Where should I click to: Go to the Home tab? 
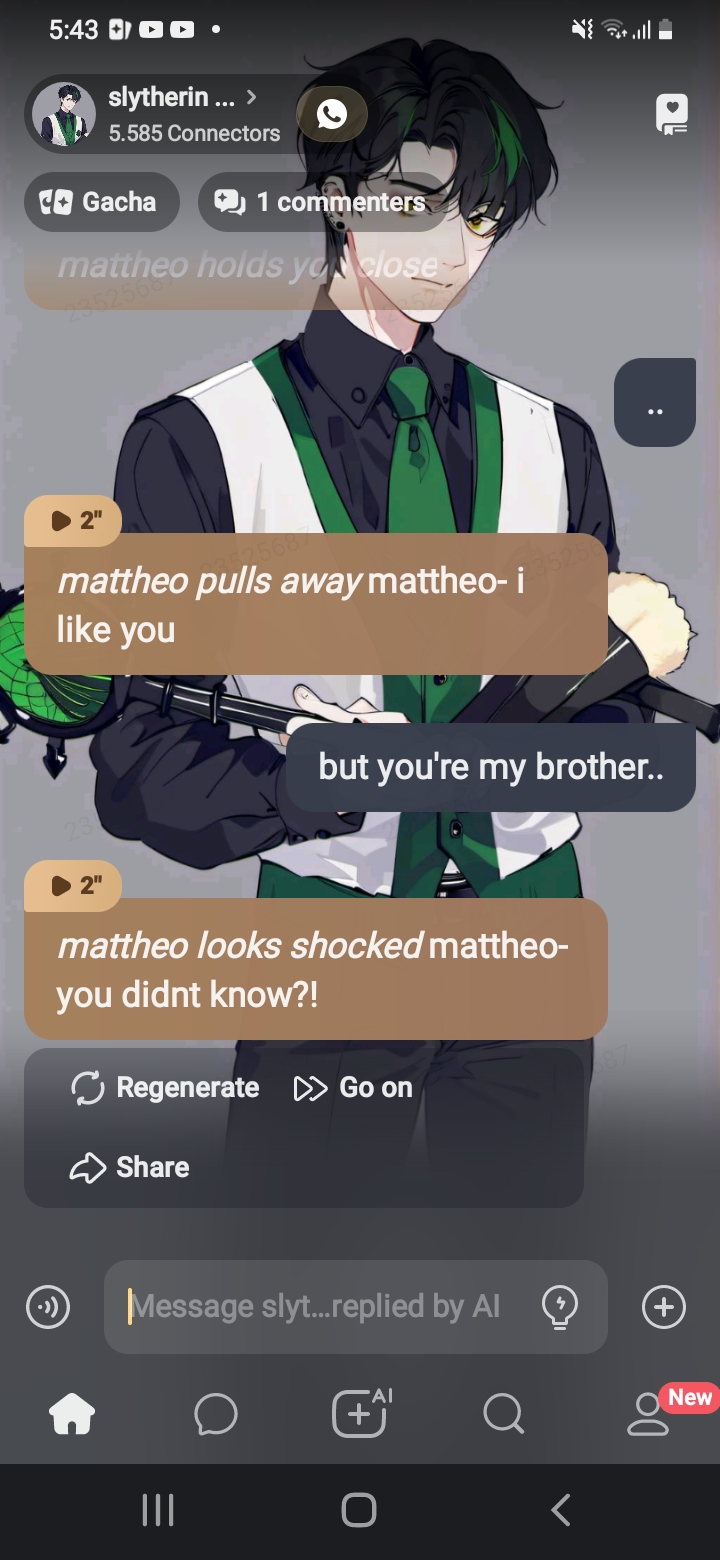(72, 1414)
